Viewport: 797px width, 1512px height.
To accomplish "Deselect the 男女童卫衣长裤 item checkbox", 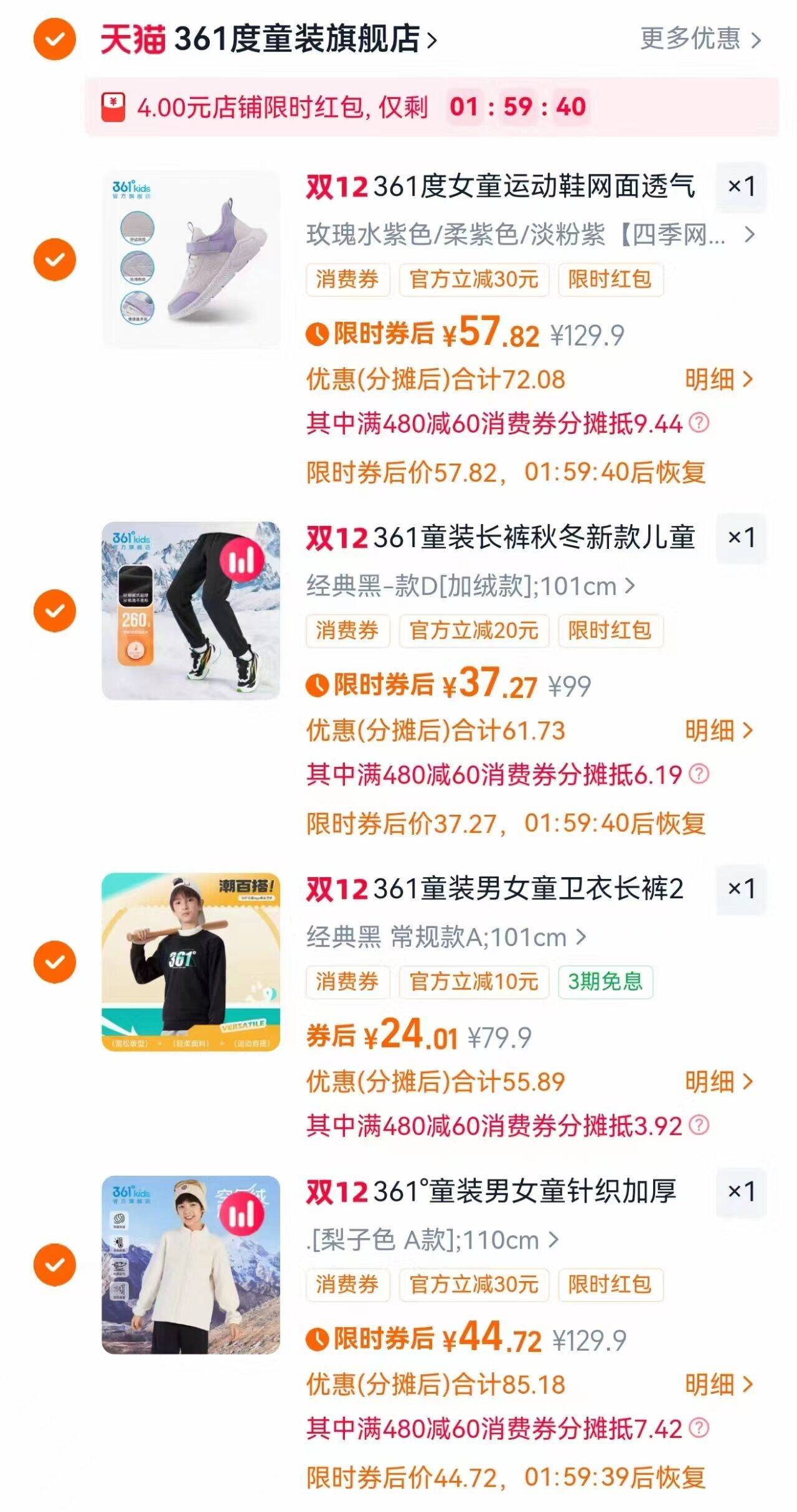I will pyautogui.click(x=55, y=962).
